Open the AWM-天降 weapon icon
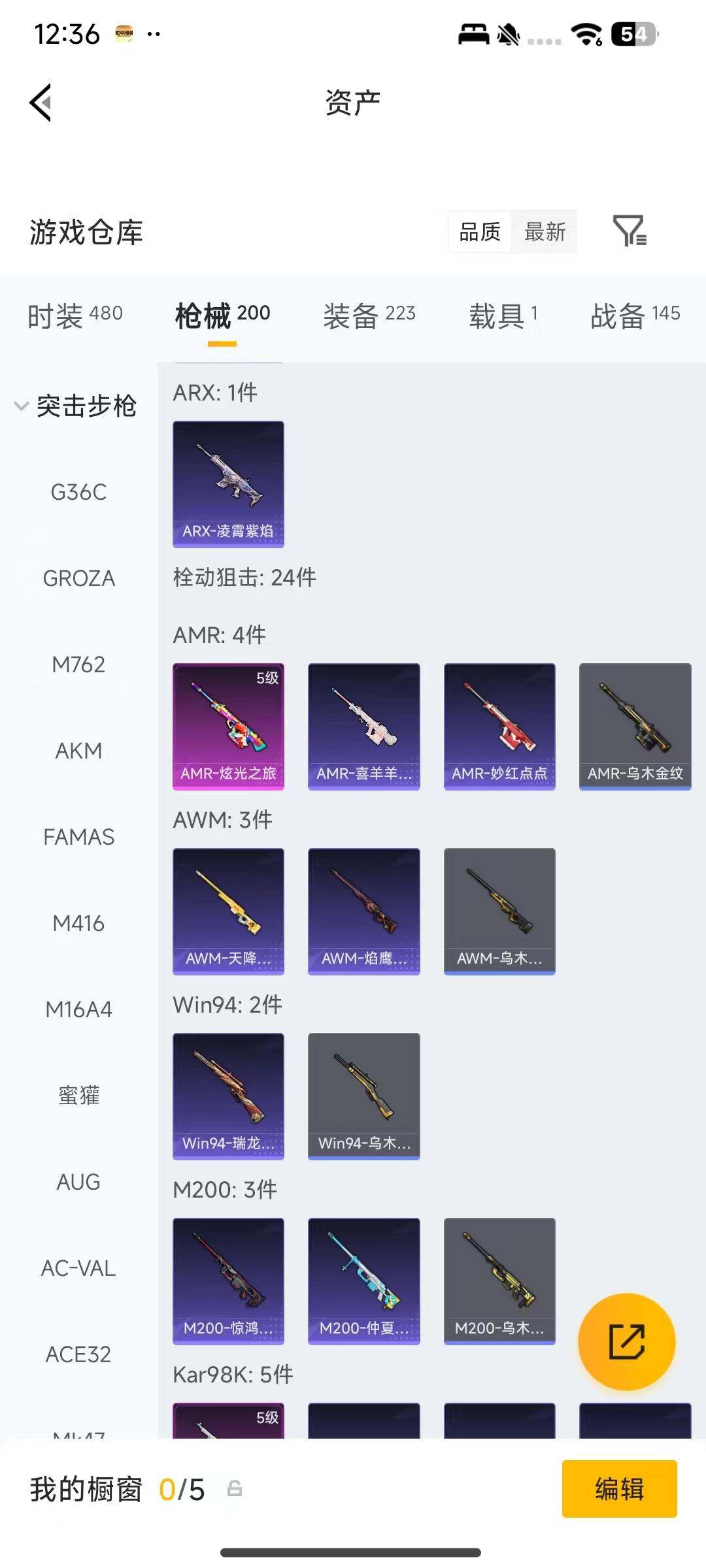Viewport: 706px width, 1568px height. click(227, 911)
